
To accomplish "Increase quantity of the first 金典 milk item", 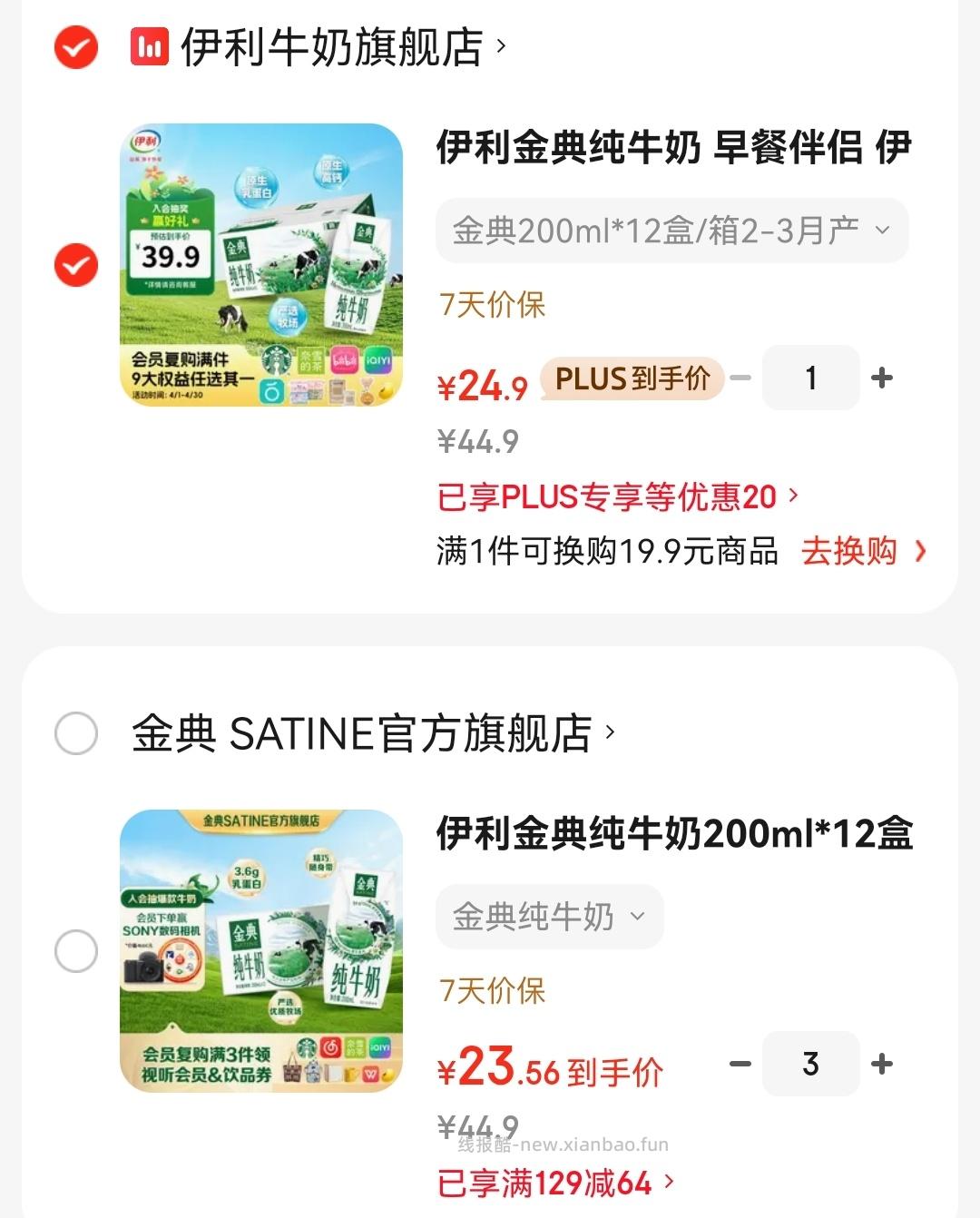I will point(879,377).
